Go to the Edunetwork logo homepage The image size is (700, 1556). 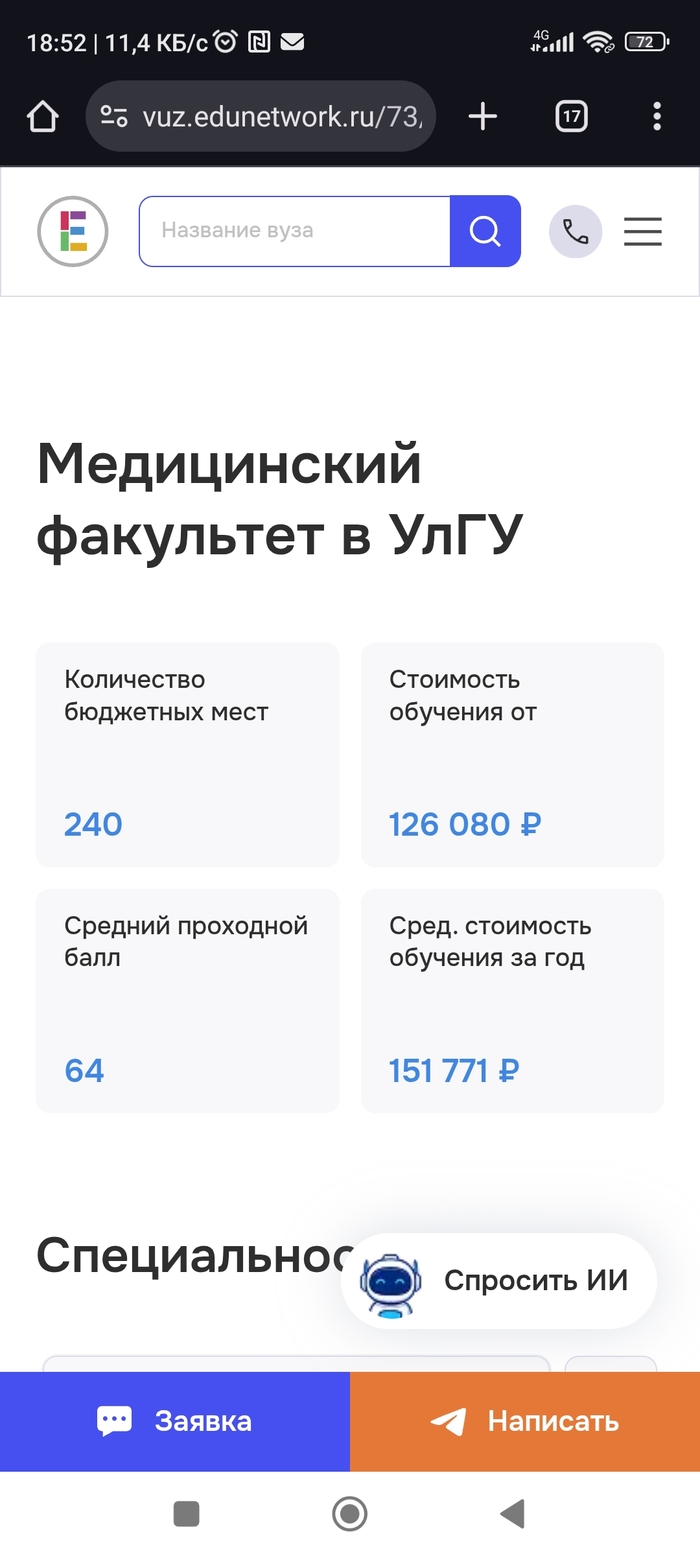72,231
